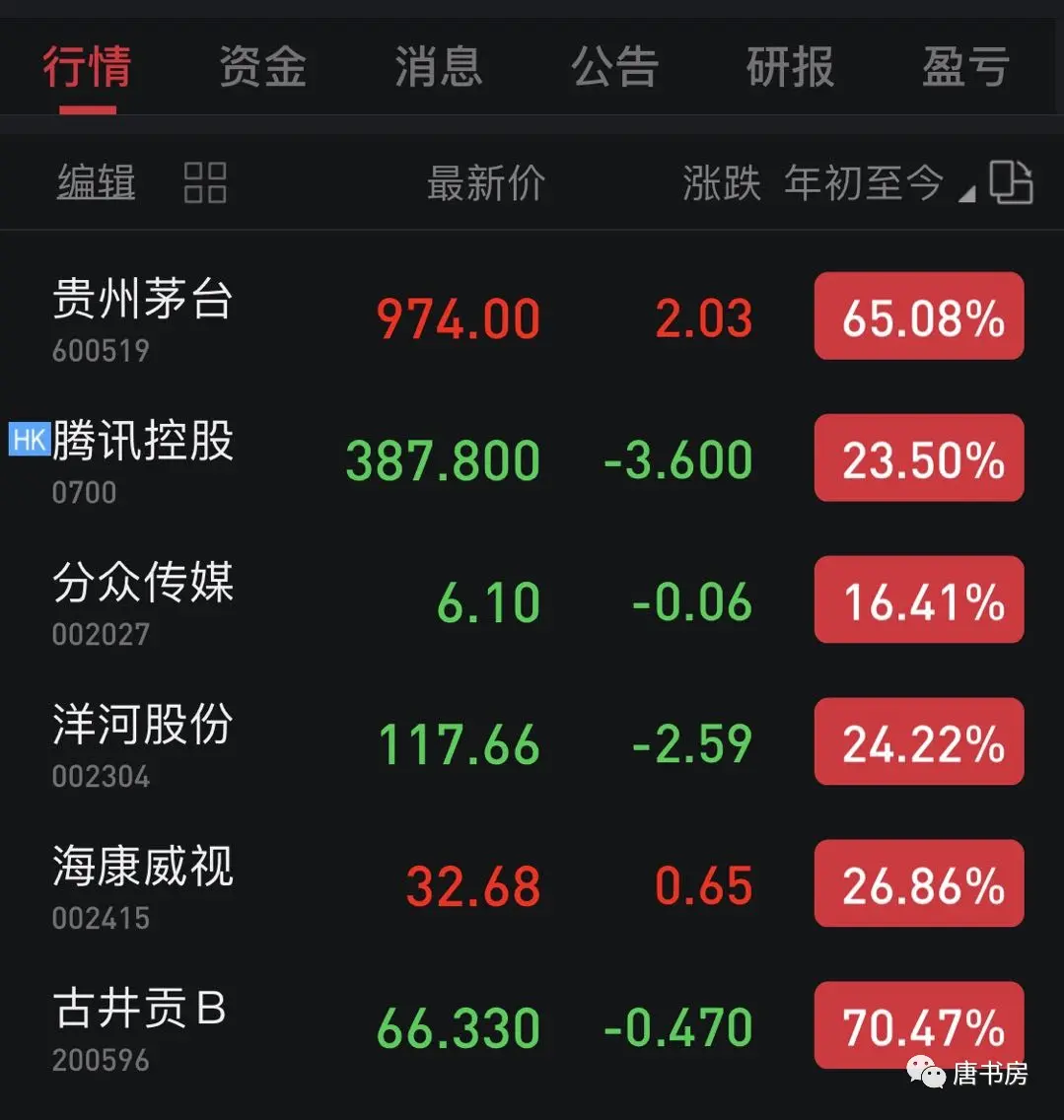This screenshot has height=1120, width=1064.
Task: Tap the 编辑 link to edit watchlist
Action: pos(96,183)
